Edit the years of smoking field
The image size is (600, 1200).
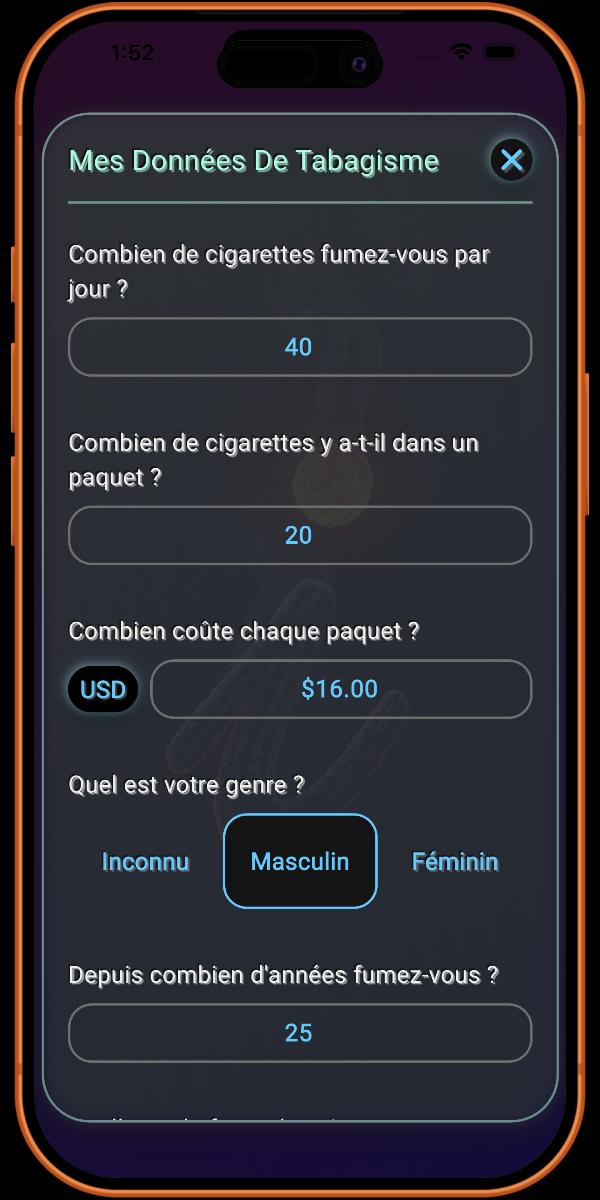coord(299,1033)
